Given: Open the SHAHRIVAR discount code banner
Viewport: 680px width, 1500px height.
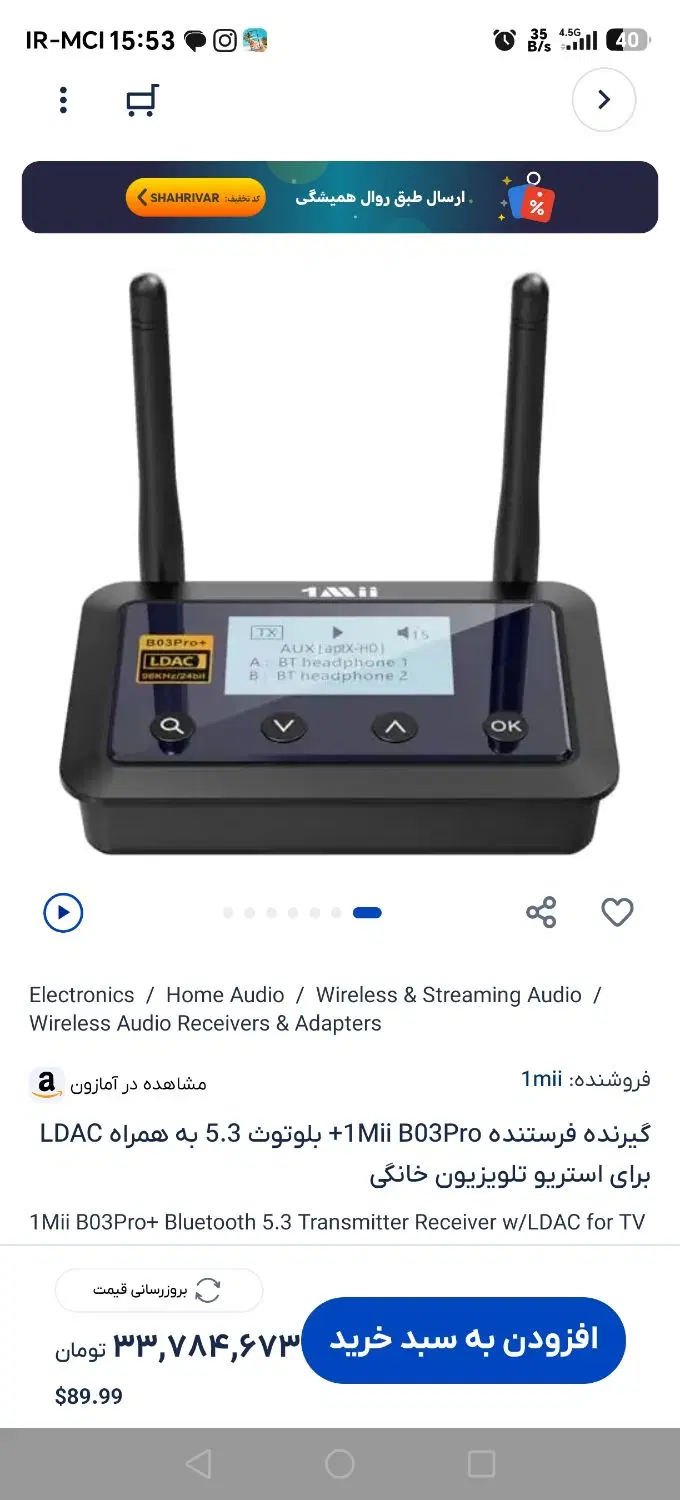Looking at the screenshot, I should point(340,197).
